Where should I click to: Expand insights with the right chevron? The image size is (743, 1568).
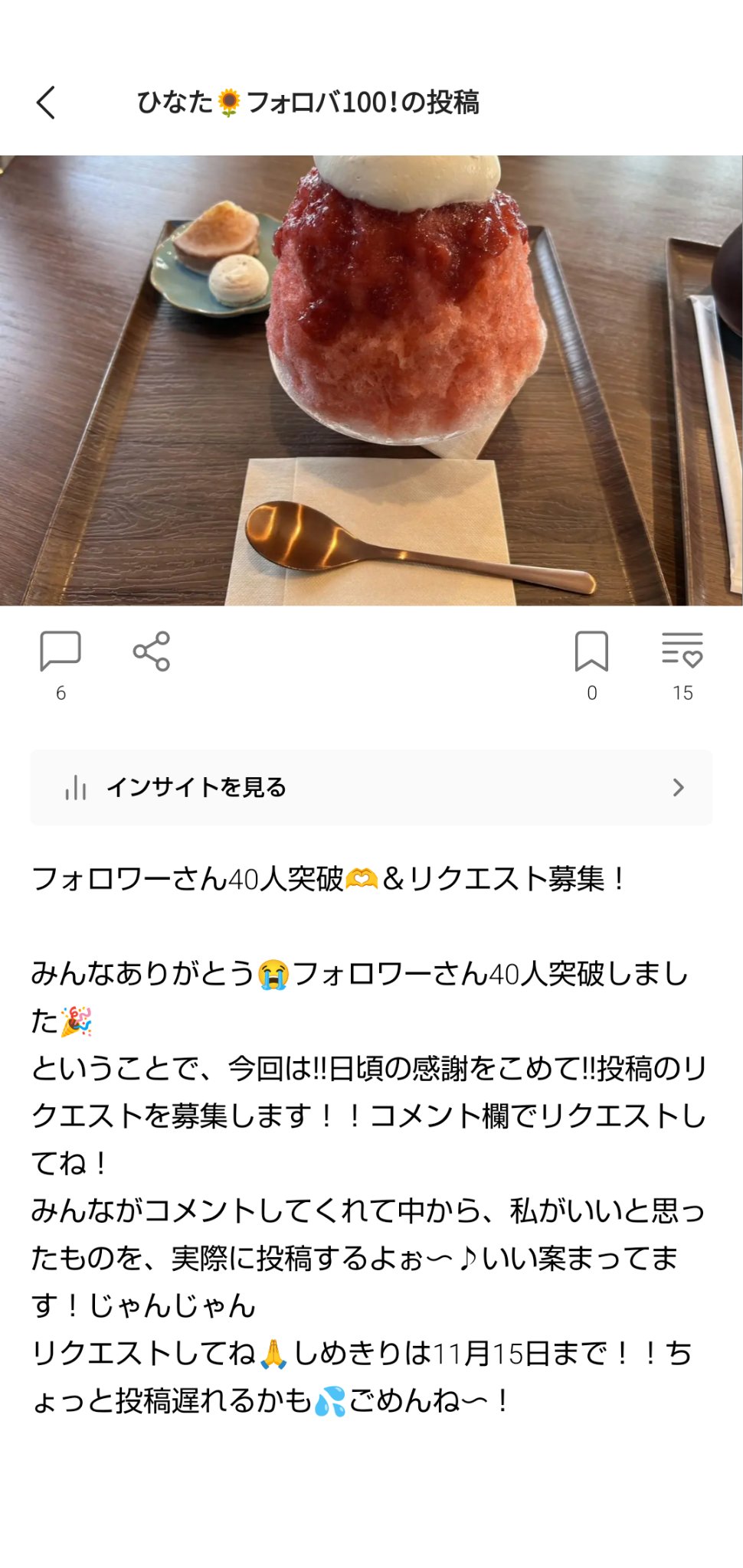click(680, 786)
